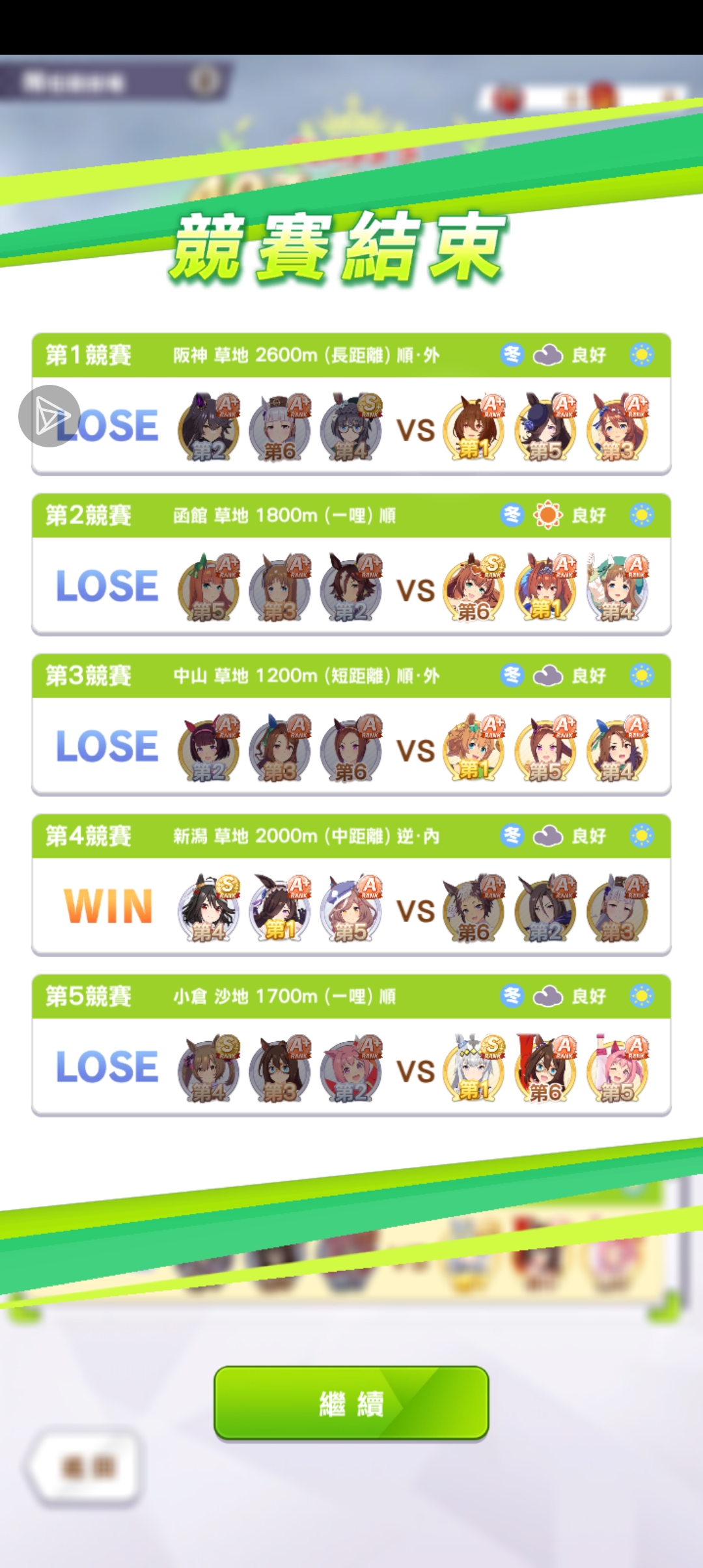Open the floating play overlay icon
703x1568 pixels.
click(x=49, y=416)
